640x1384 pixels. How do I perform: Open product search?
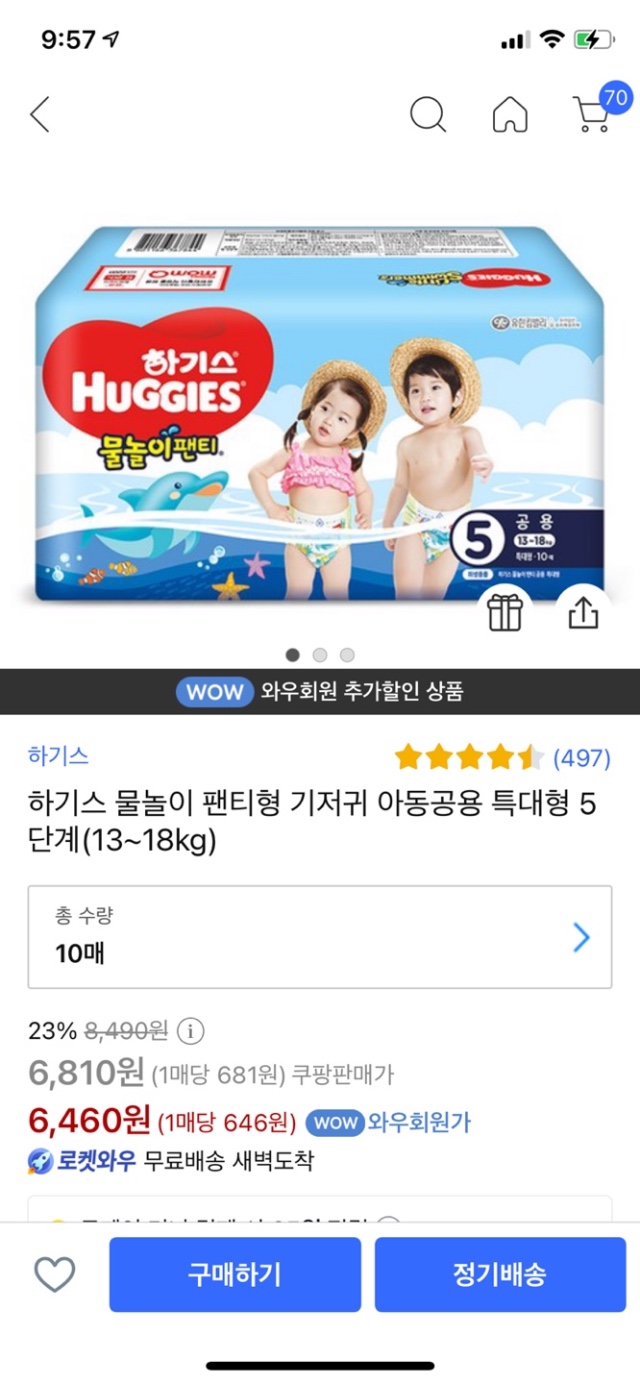(428, 115)
